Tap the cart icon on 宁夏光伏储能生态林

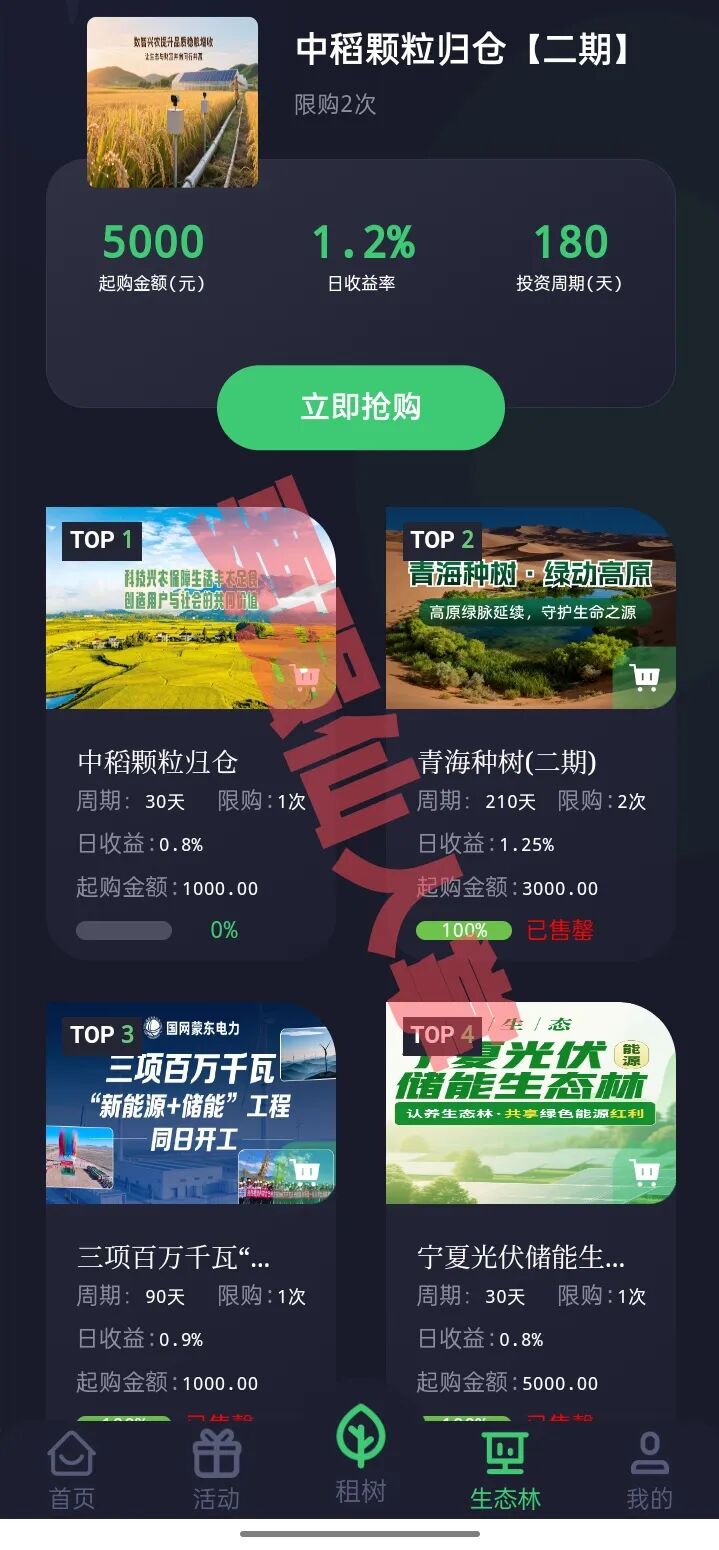click(x=645, y=1172)
